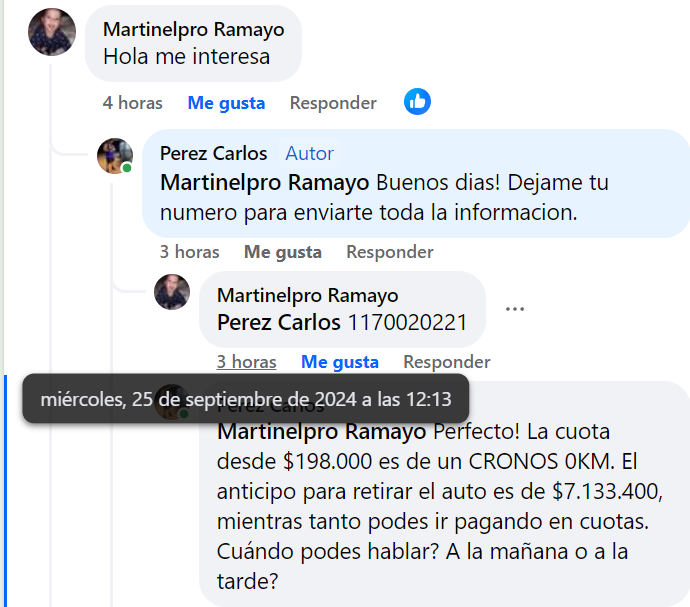Like the "Hola me interesa" comment
690x607 pixels.
click(226, 103)
